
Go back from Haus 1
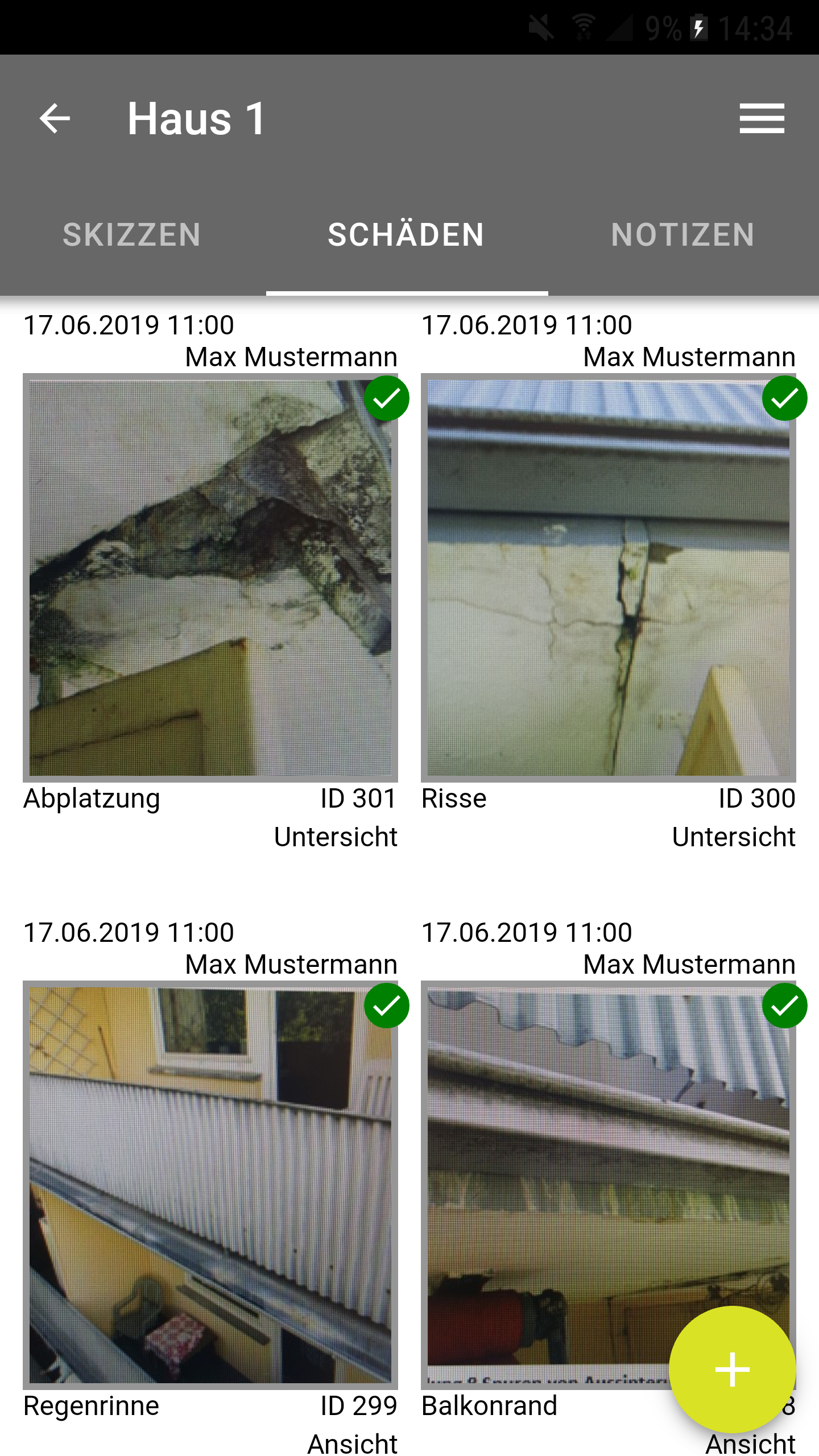(x=55, y=118)
